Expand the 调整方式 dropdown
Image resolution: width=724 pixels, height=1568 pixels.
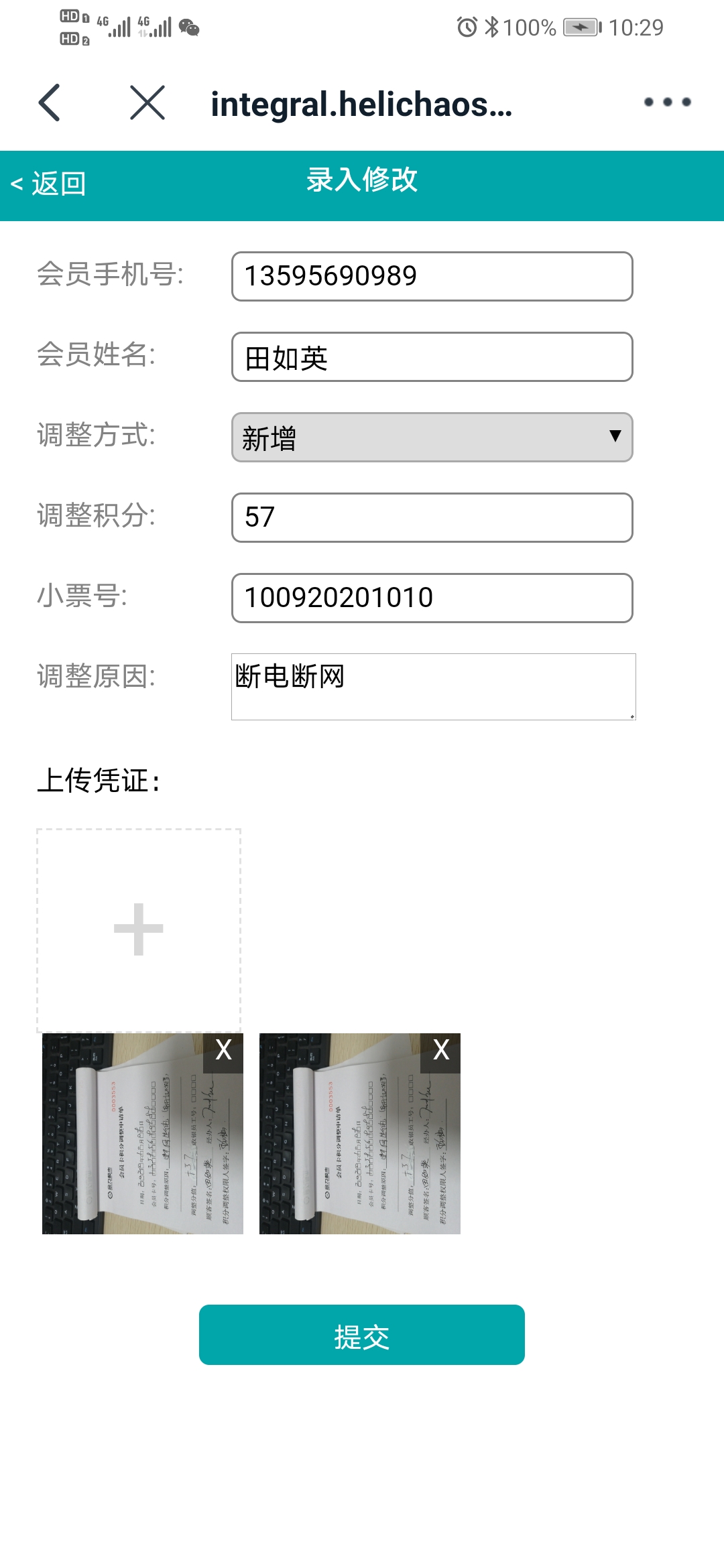pyautogui.click(x=432, y=438)
